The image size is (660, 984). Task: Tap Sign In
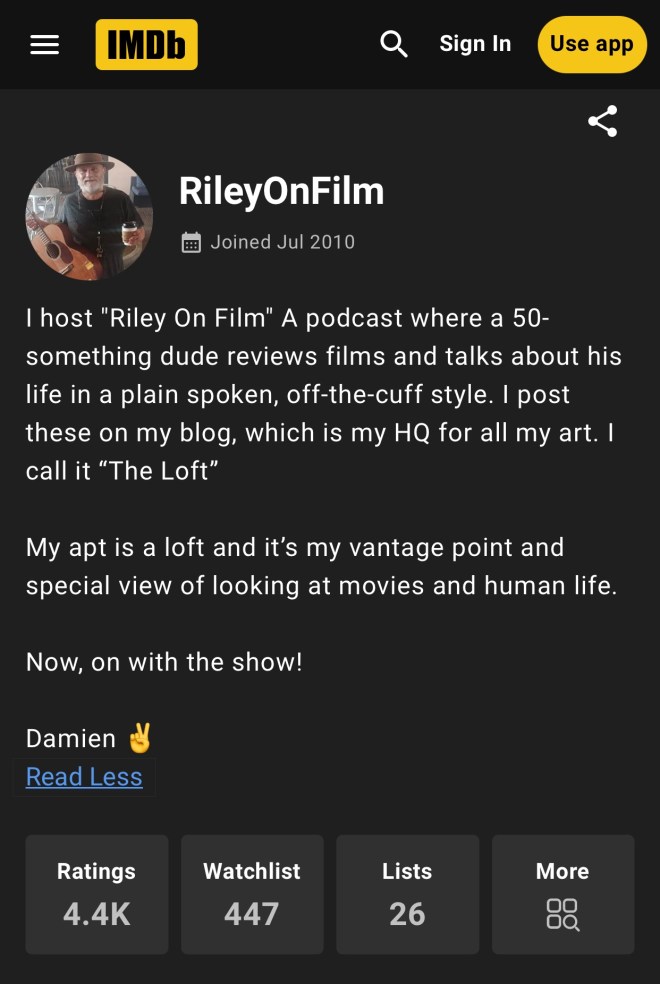coord(475,44)
